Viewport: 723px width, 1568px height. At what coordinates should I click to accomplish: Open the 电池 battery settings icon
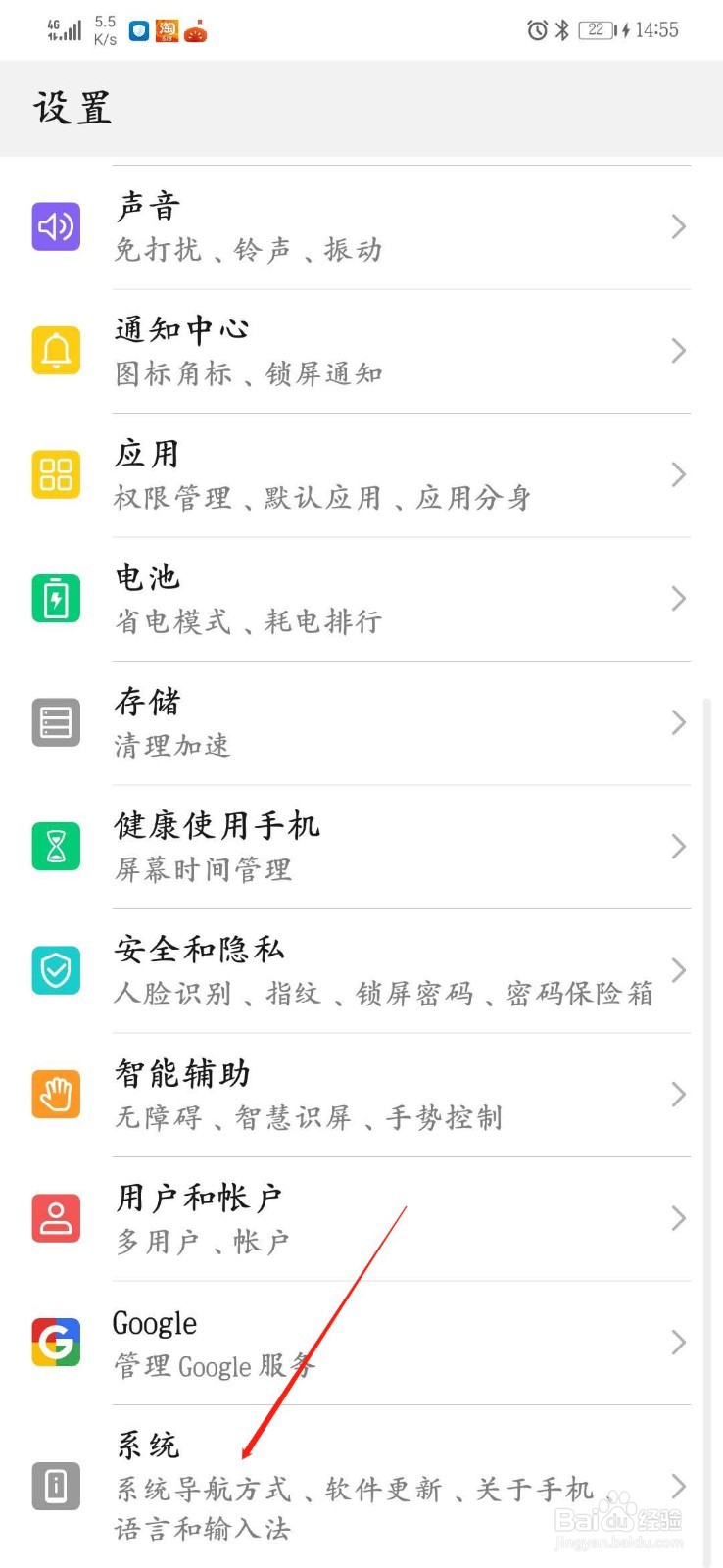point(56,599)
